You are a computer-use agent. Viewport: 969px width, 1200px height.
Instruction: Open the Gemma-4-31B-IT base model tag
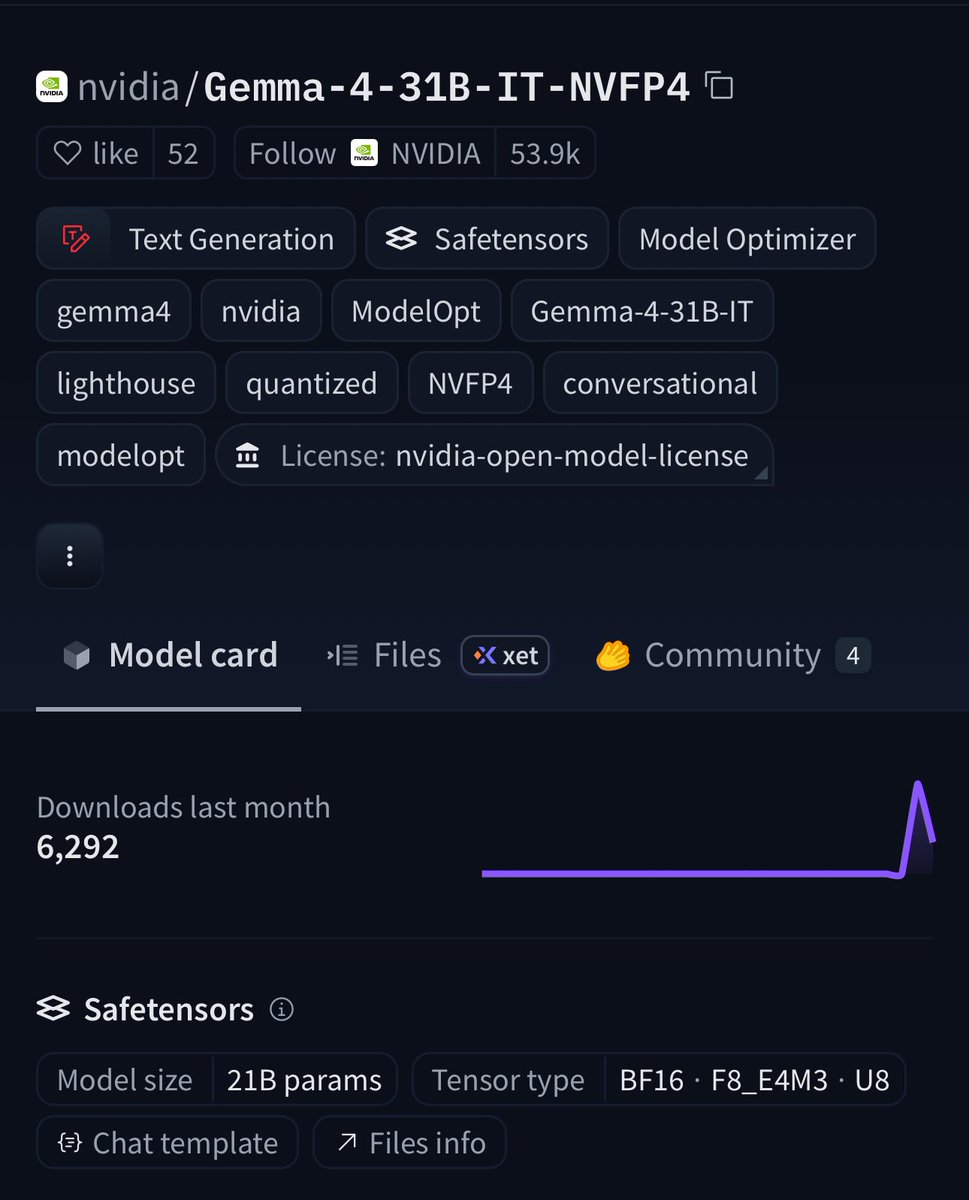(x=641, y=311)
